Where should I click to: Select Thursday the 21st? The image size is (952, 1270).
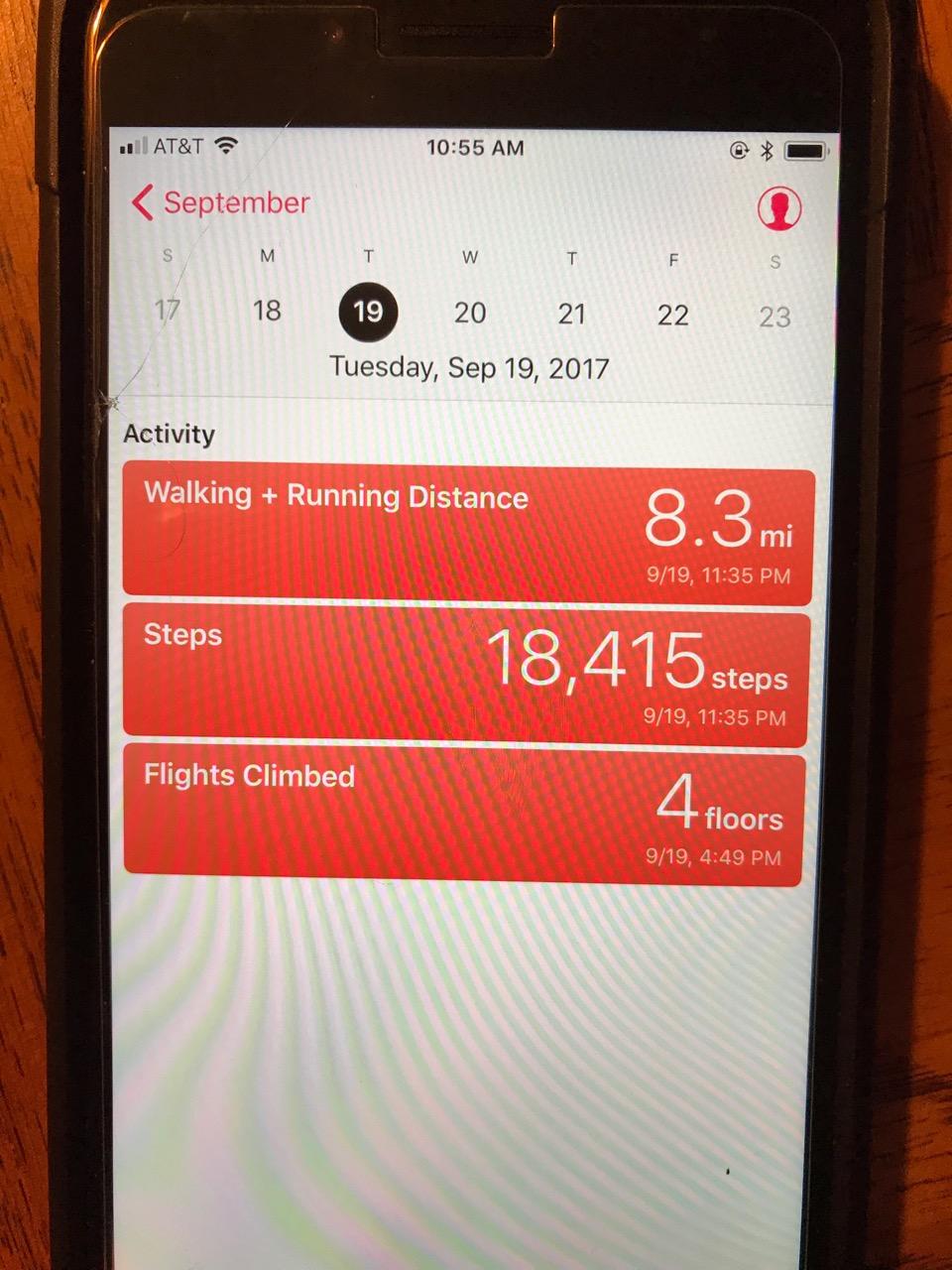pyautogui.click(x=571, y=314)
